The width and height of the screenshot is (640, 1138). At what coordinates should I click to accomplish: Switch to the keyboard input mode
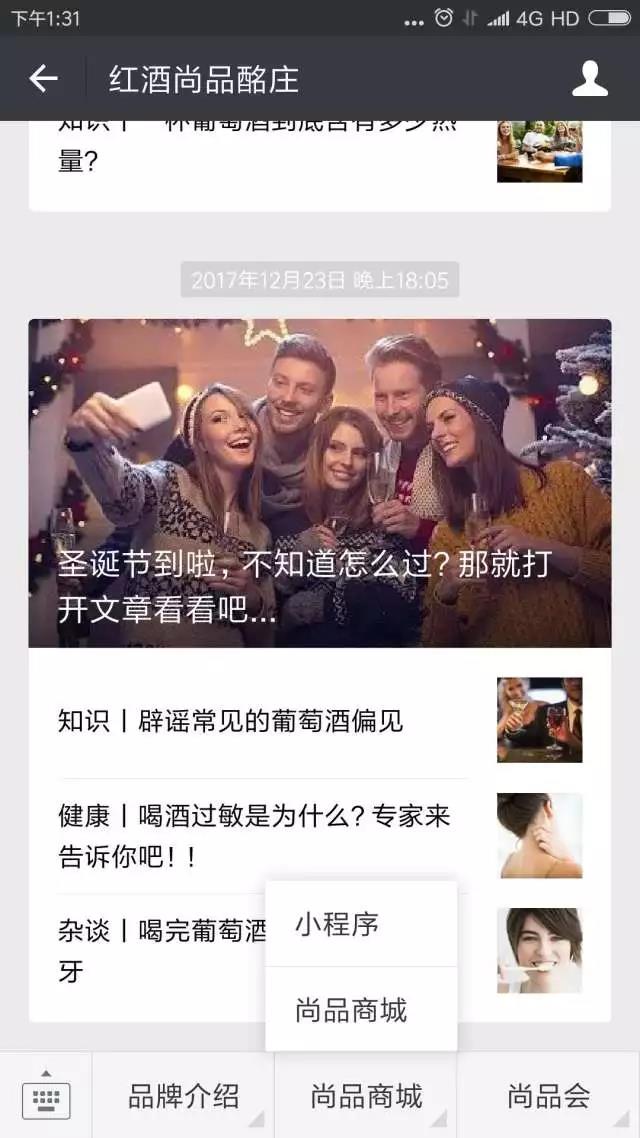[46, 1097]
